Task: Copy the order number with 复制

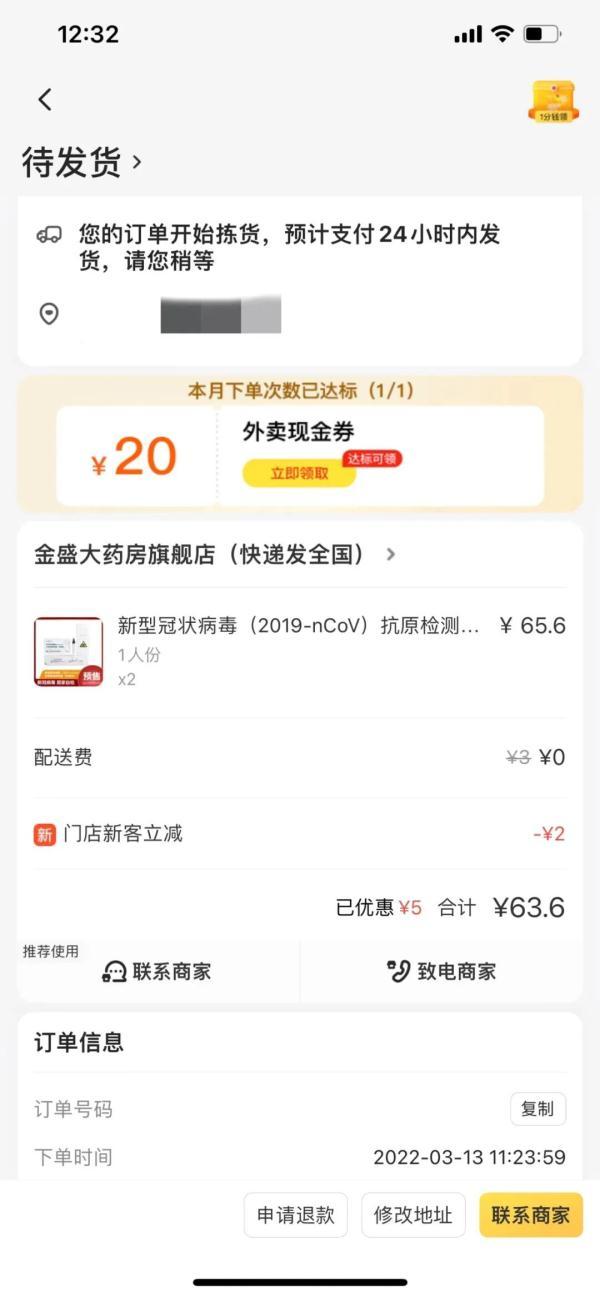Action: [537, 1109]
